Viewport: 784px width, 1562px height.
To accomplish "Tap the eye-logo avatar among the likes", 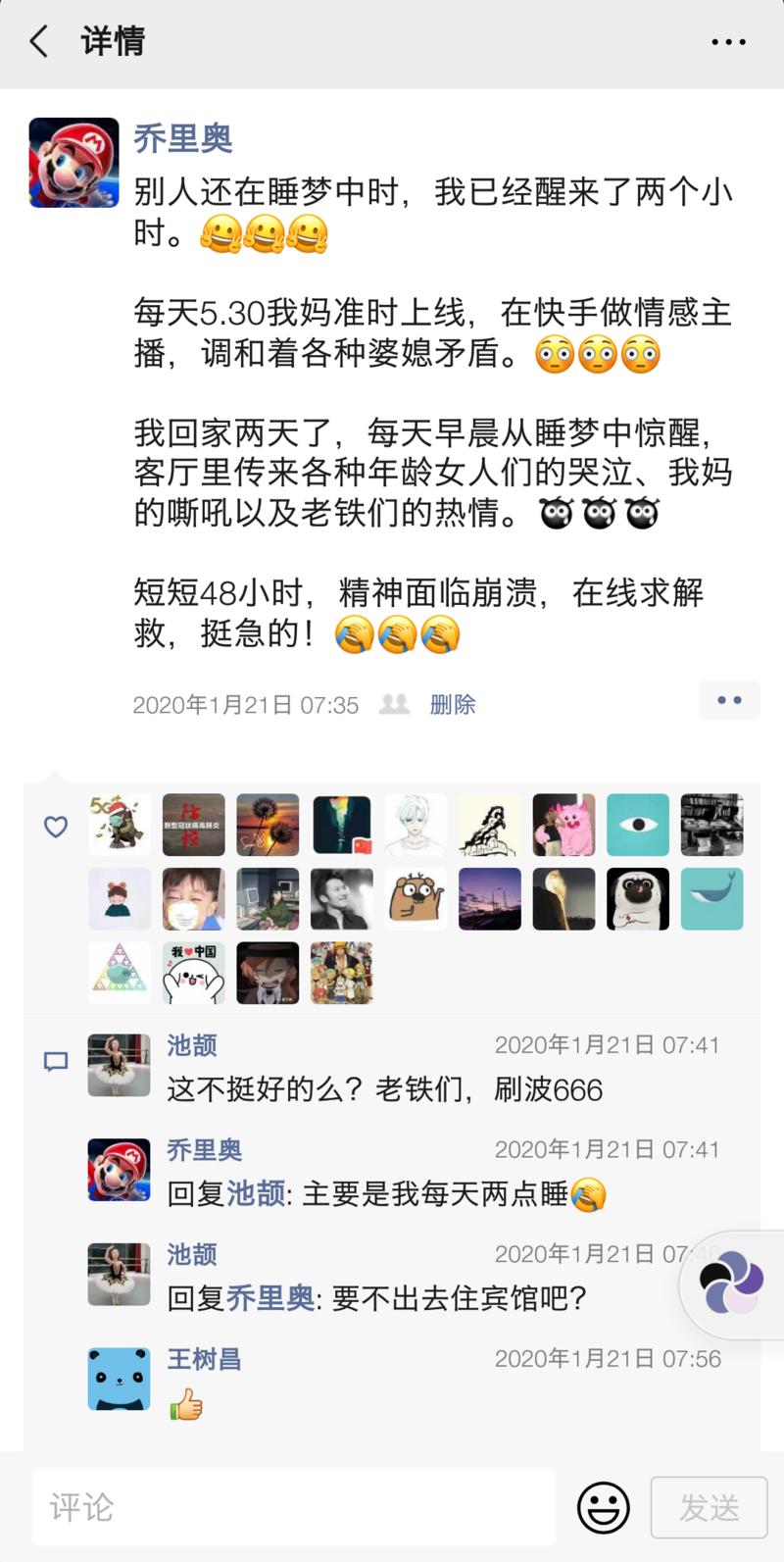I will 638,825.
